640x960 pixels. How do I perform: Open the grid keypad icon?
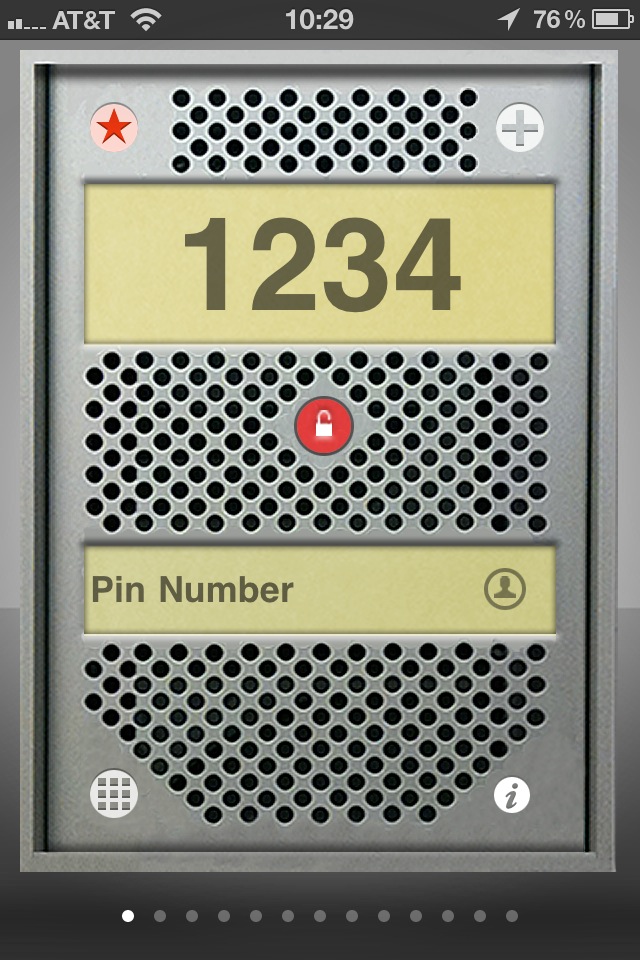pyautogui.click(x=114, y=795)
